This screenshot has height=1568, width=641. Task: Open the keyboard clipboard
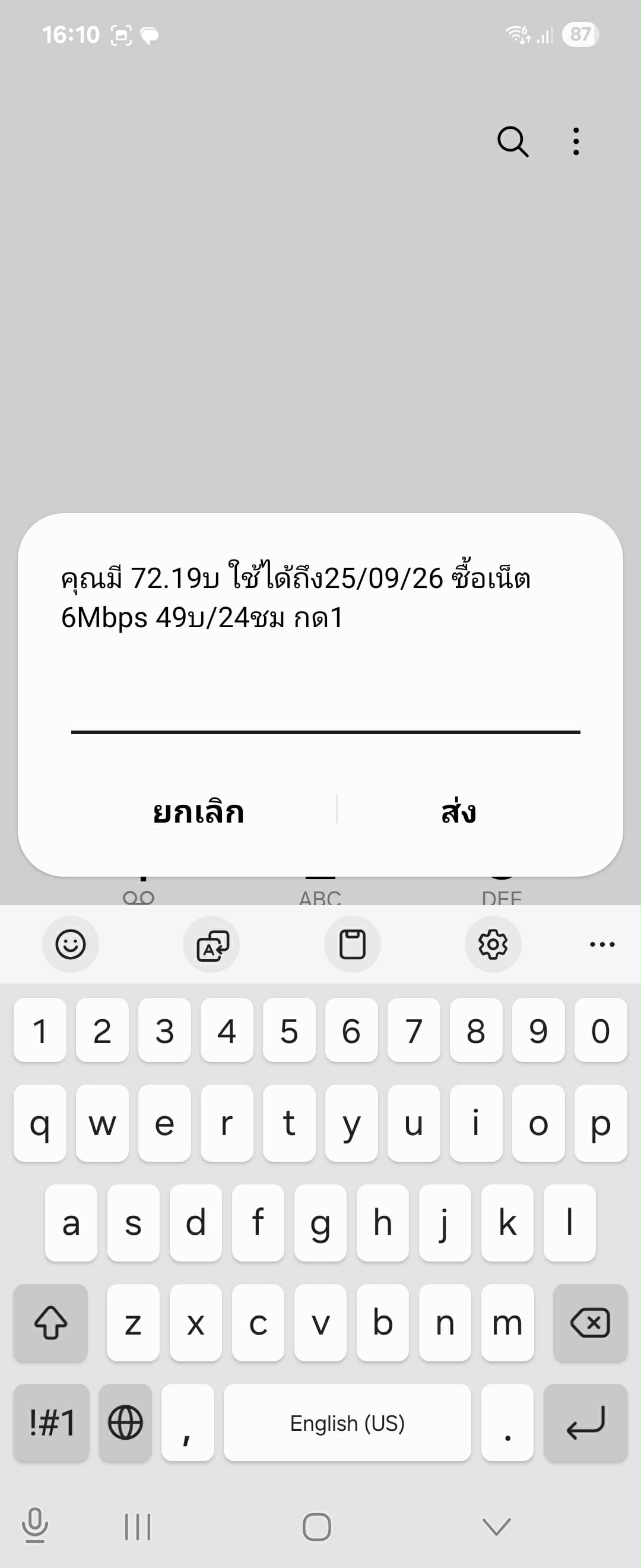click(x=352, y=944)
